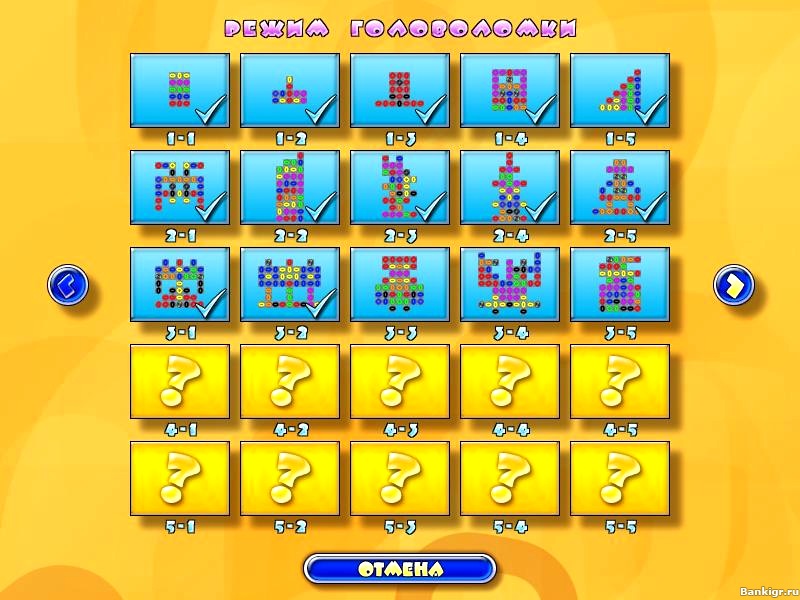
Task: Select puzzle level 1-2
Action: click(289, 90)
